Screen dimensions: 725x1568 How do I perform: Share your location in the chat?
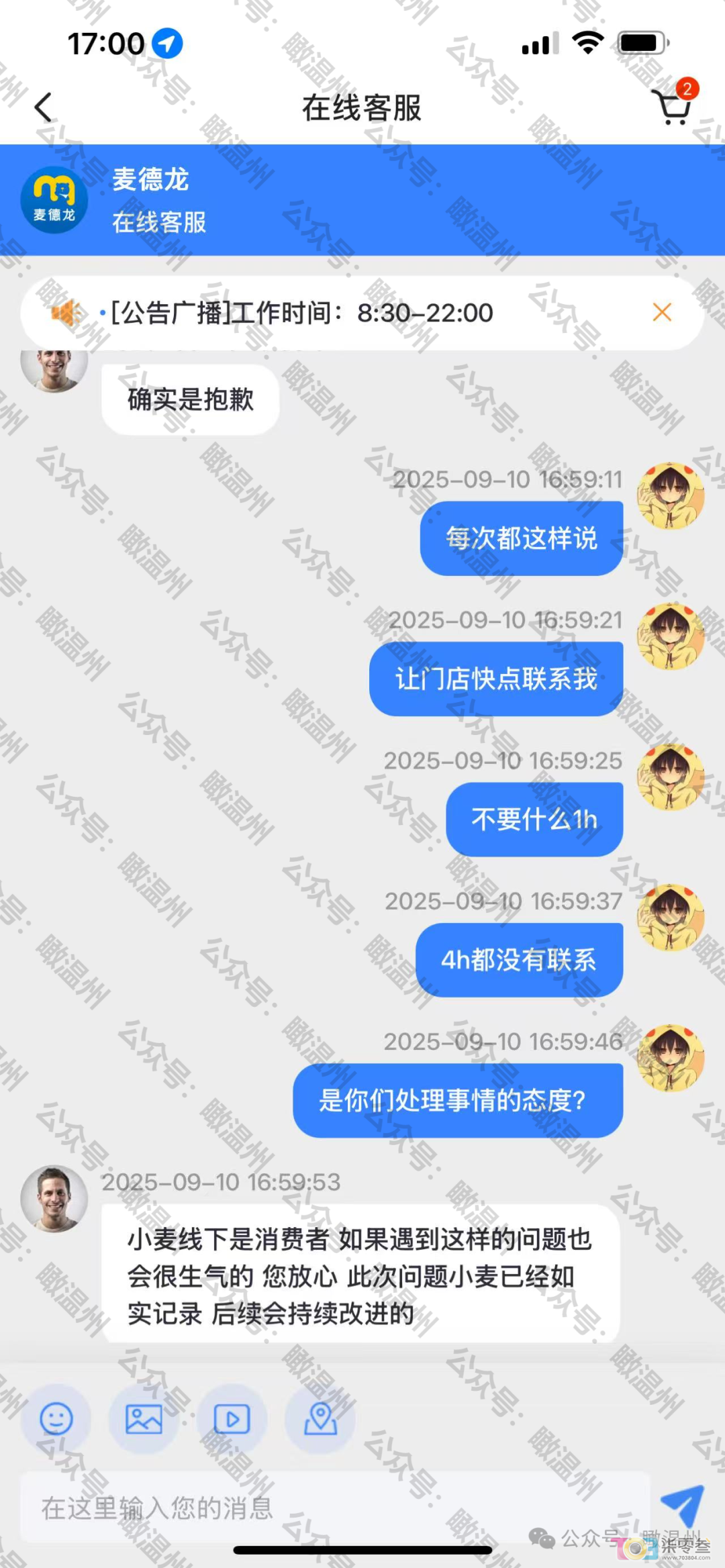point(320,1419)
